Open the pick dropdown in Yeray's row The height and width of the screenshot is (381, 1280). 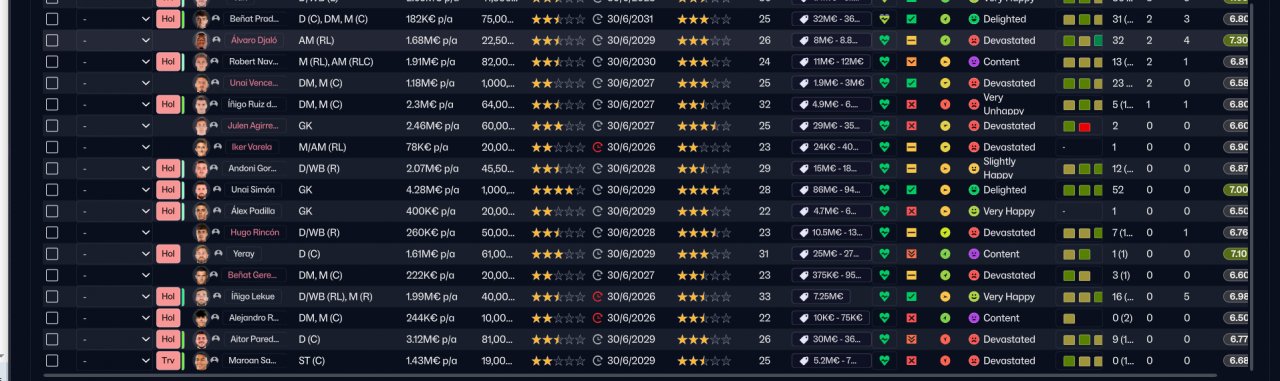(x=114, y=254)
